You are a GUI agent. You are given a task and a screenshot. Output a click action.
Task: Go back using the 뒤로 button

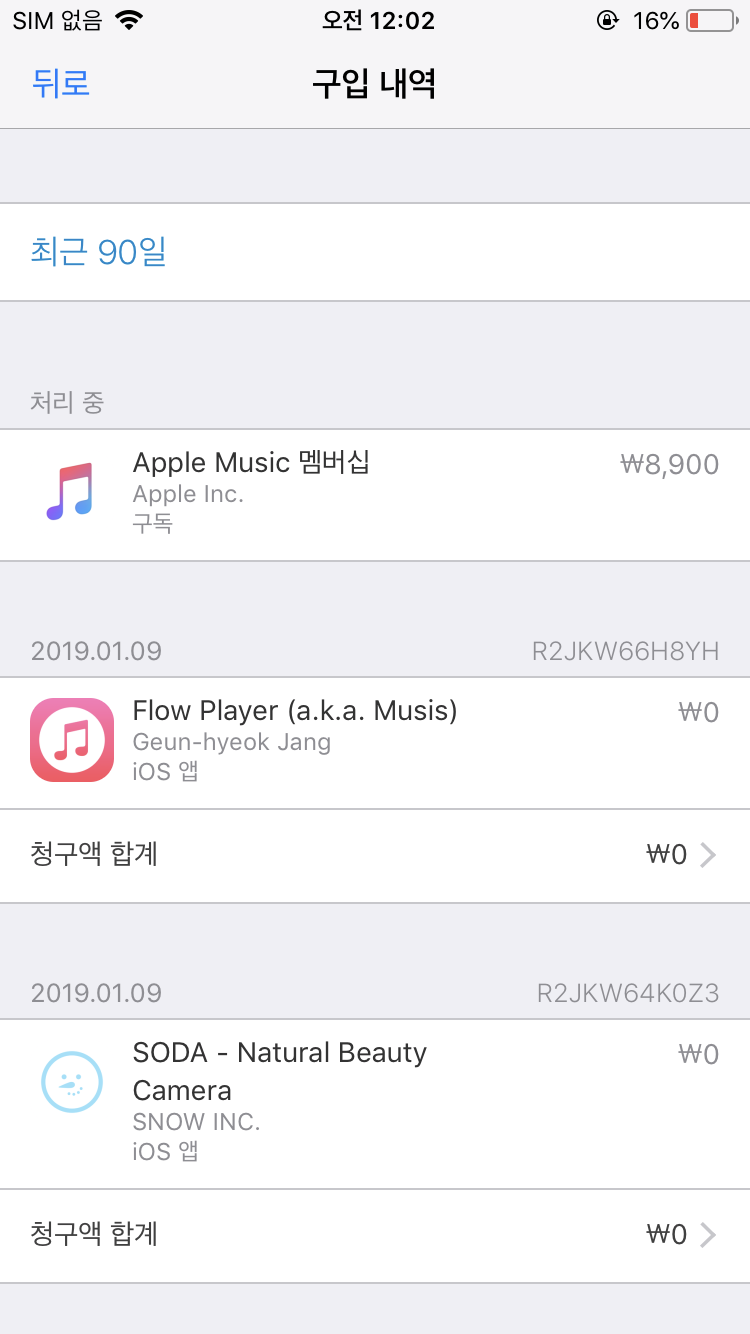pos(61,83)
